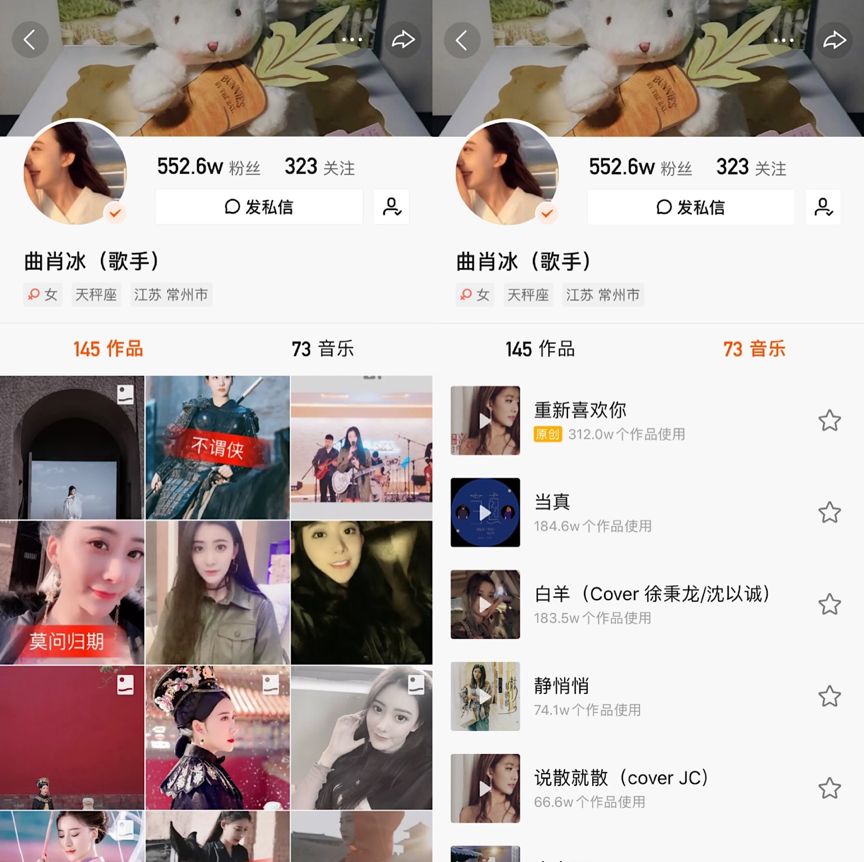Image resolution: width=864 pixels, height=862 pixels.
Task: Add 重新喜欢你 to favorites via star
Action: tap(829, 421)
